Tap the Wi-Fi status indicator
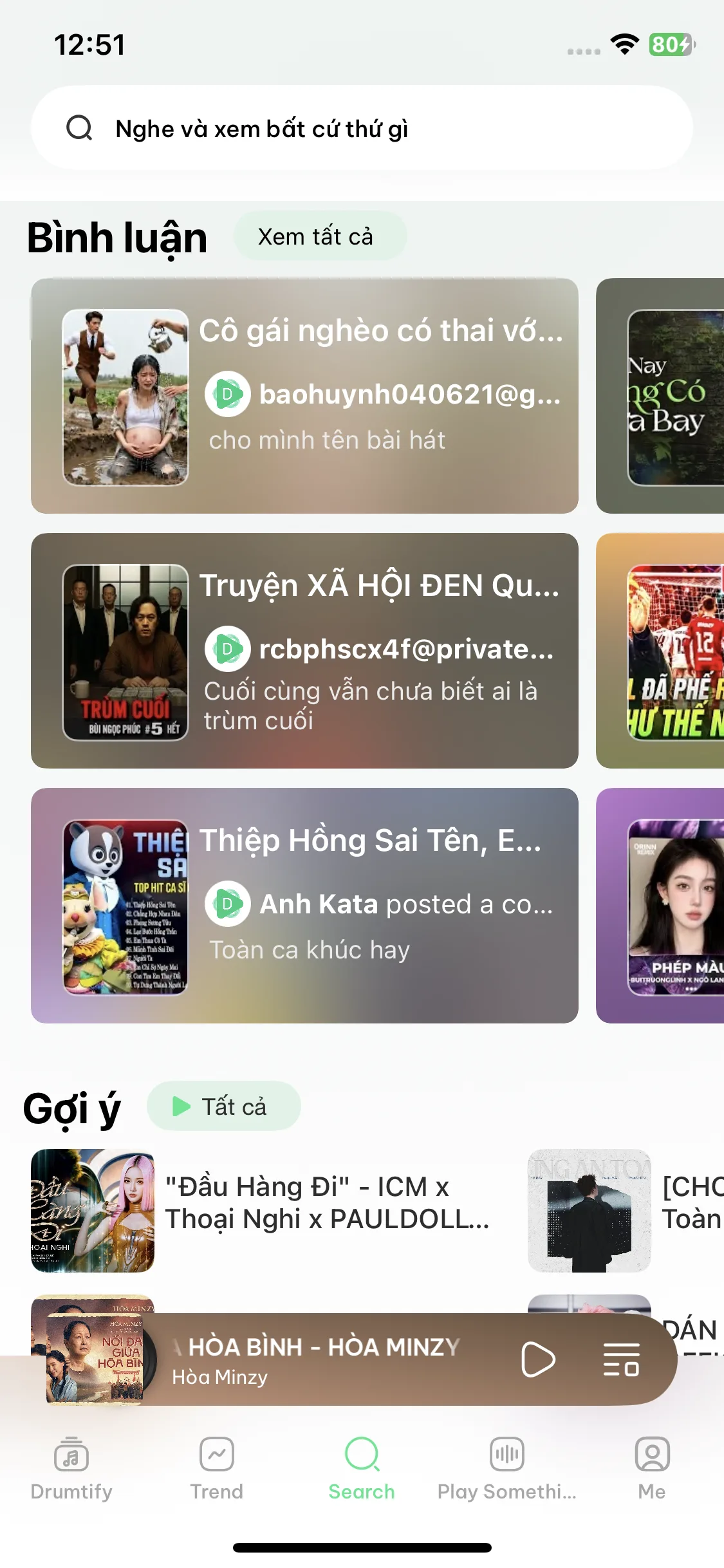724x1568 pixels. click(623, 45)
